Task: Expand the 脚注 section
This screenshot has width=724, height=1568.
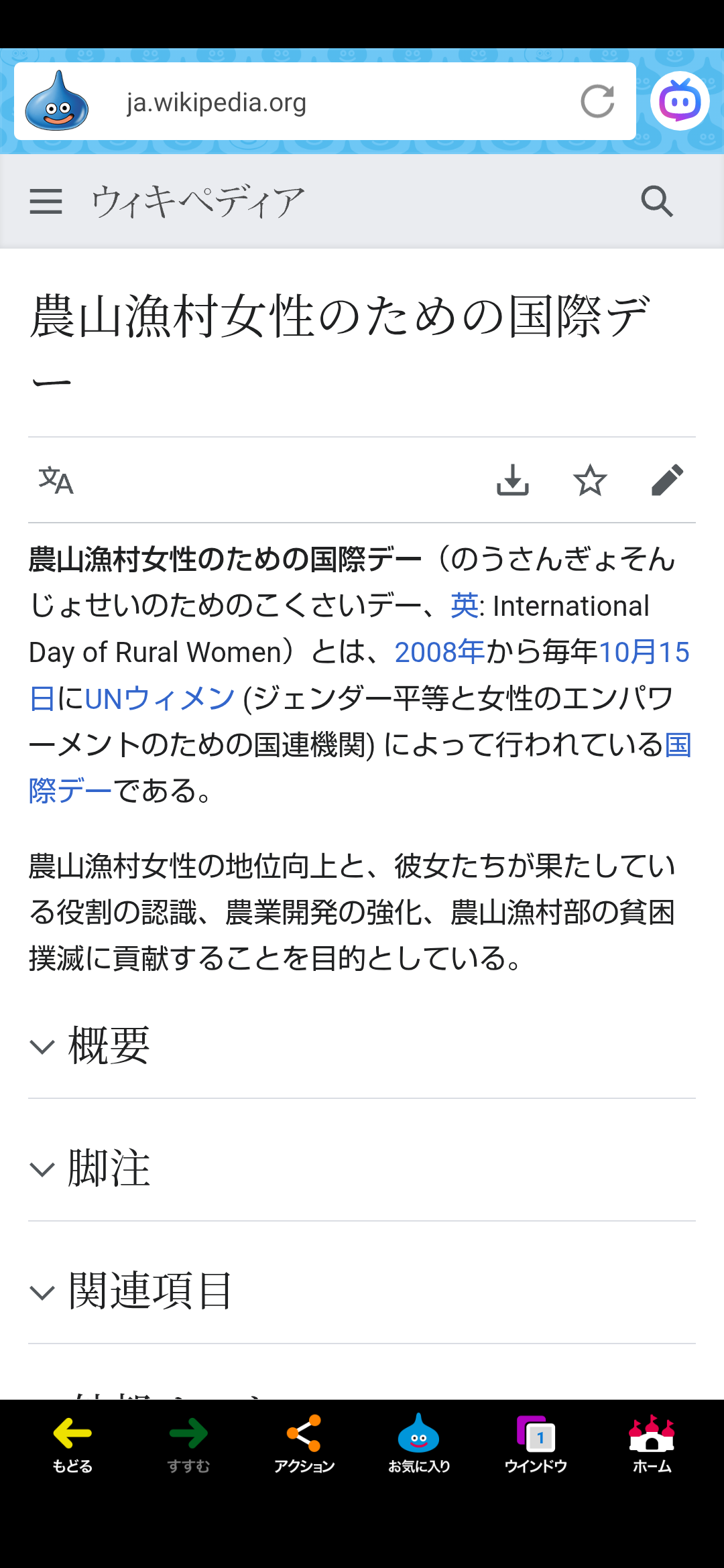Action: pos(109,1168)
